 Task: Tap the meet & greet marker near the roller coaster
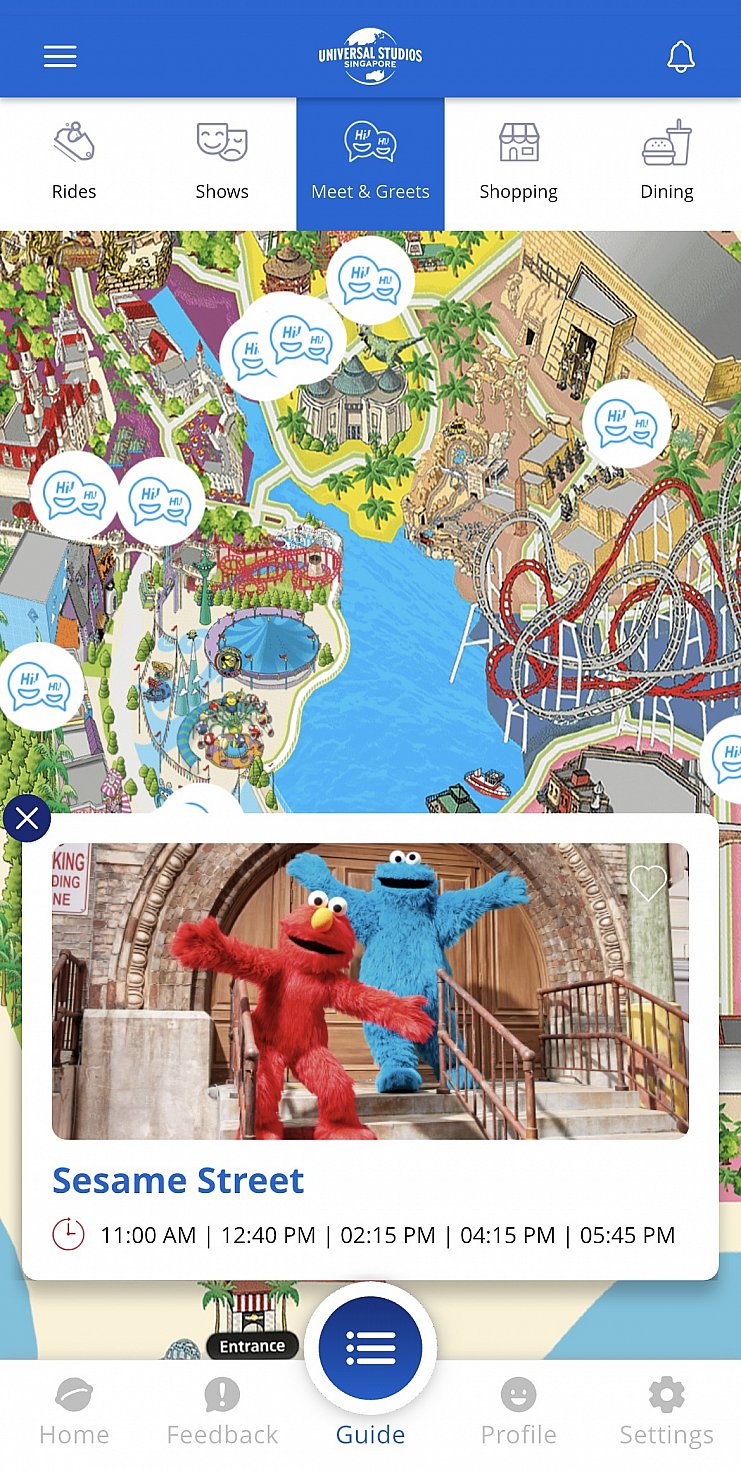(x=627, y=424)
